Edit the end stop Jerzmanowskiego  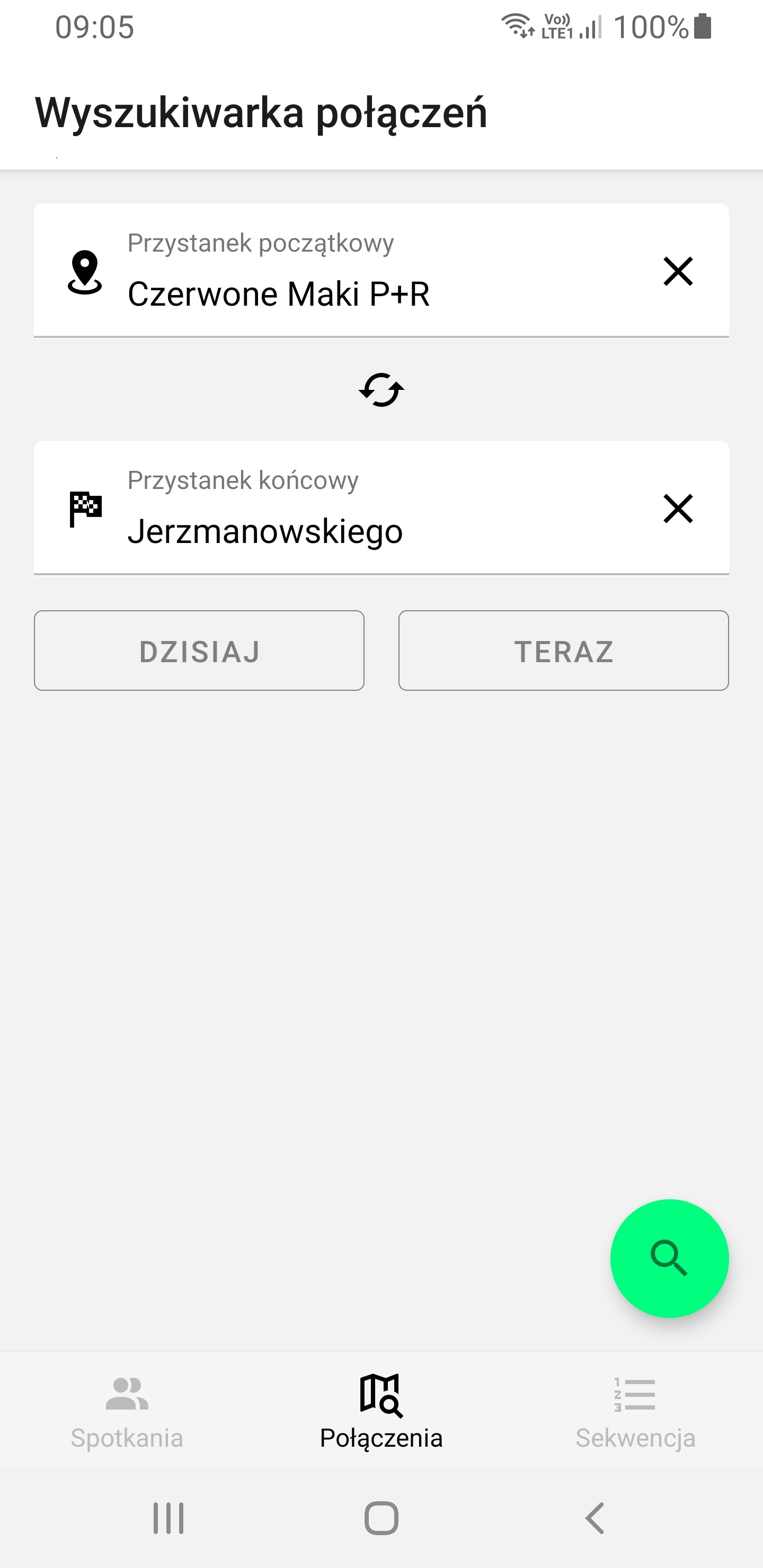pyautogui.click(x=341, y=530)
